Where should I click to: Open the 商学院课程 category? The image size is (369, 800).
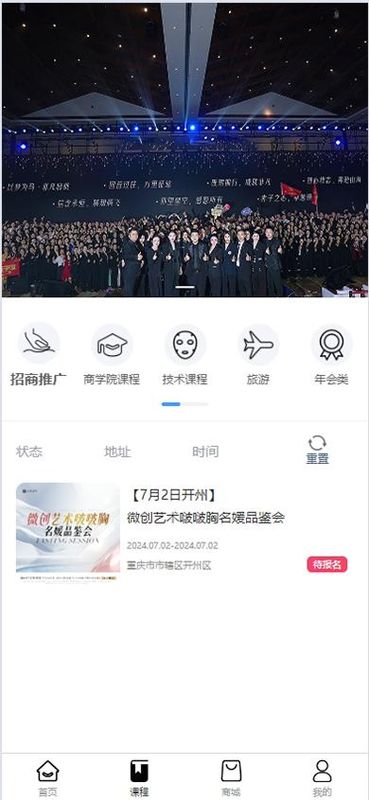(x=112, y=355)
